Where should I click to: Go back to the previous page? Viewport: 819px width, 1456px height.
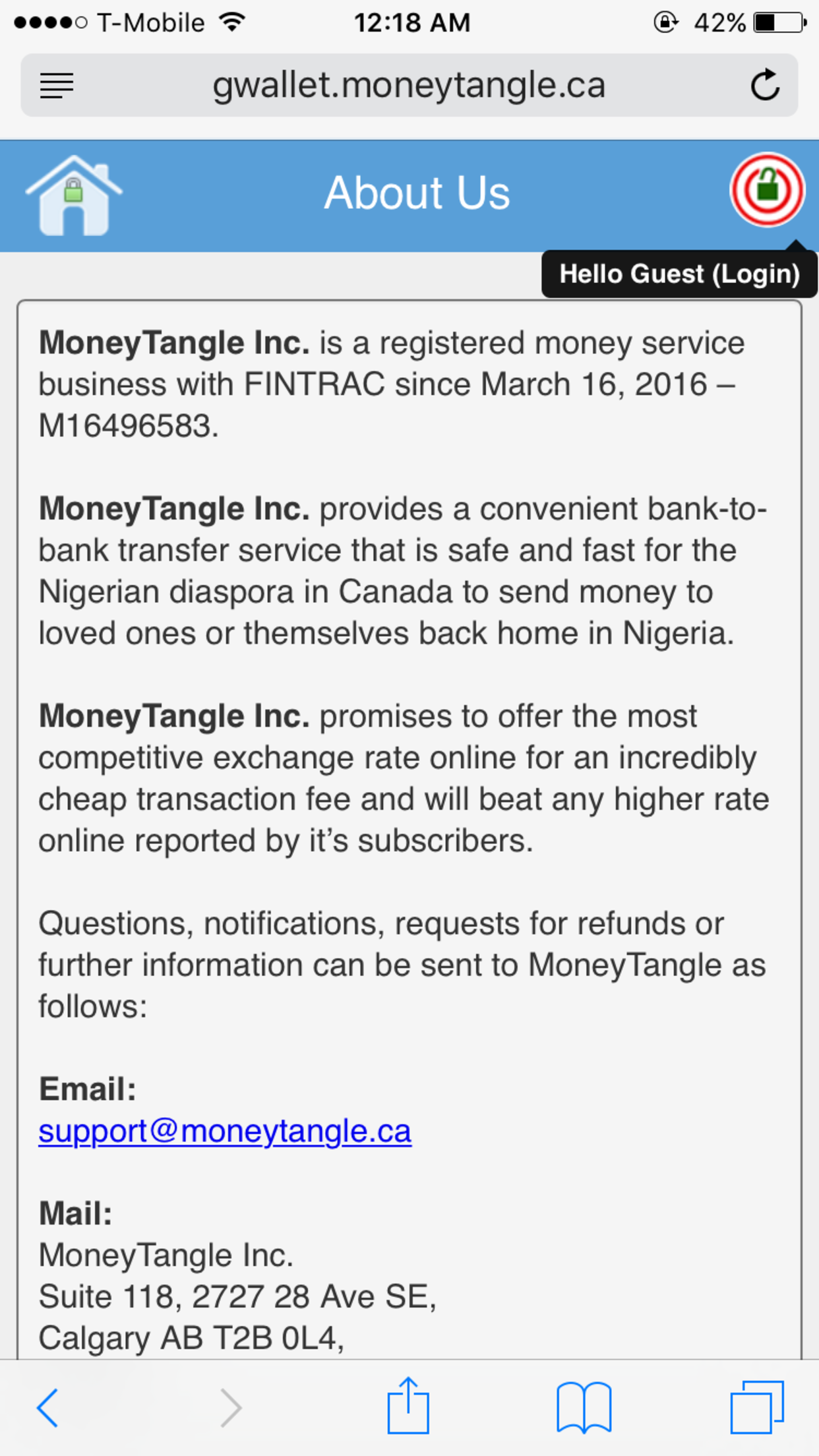click(47, 1407)
